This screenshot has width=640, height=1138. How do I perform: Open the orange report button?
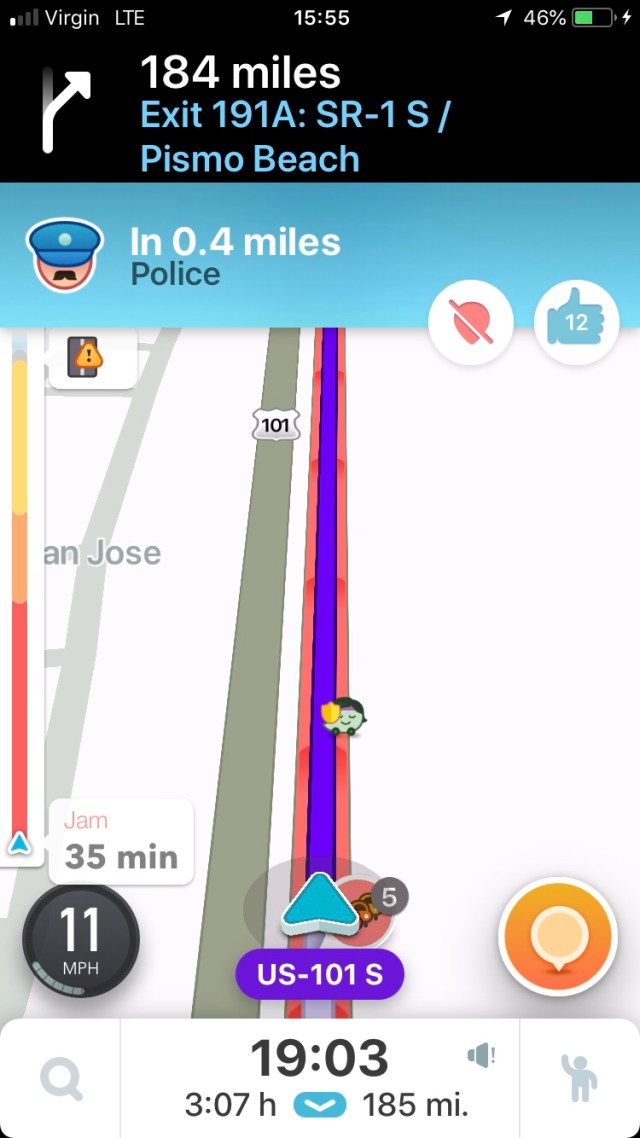(x=557, y=937)
